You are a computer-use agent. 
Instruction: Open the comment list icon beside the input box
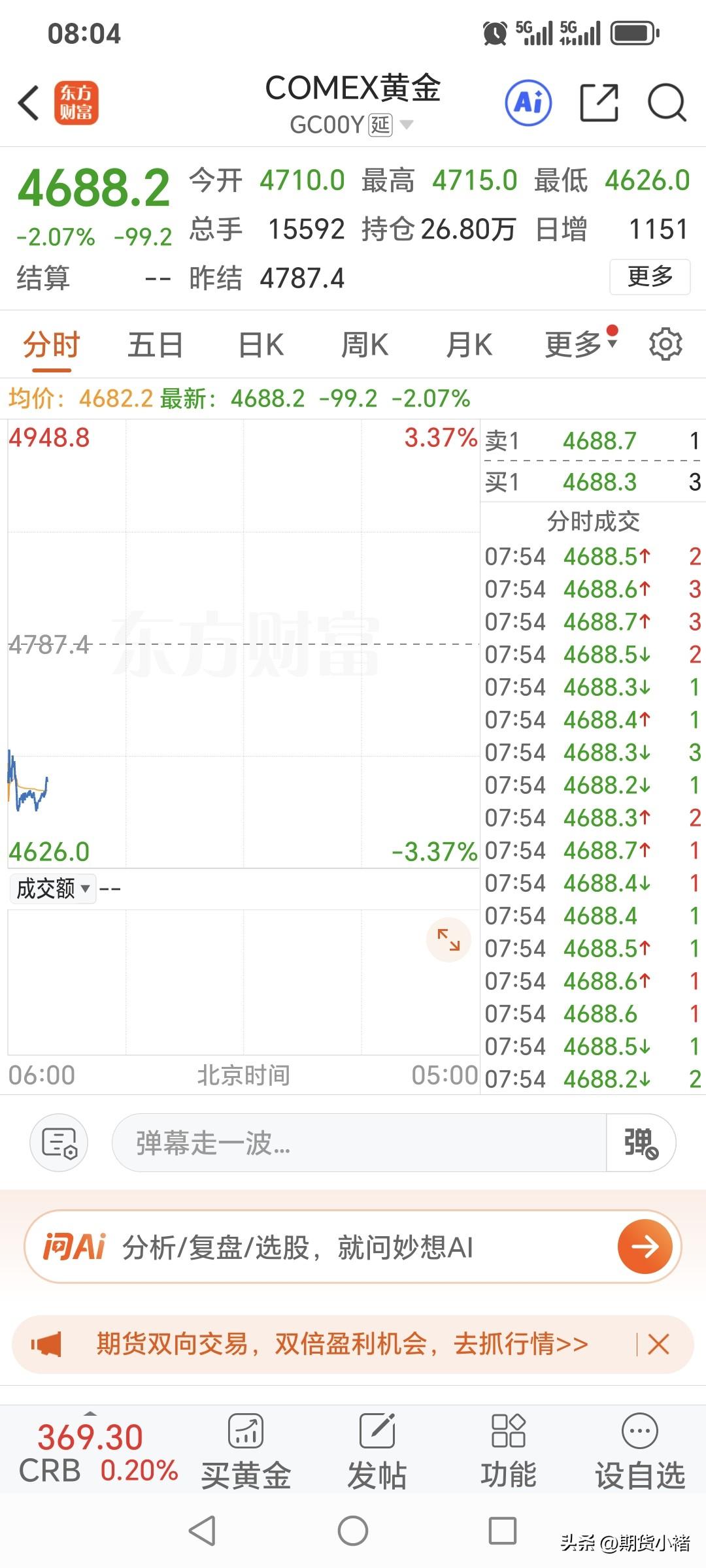tap(58, 1142)
